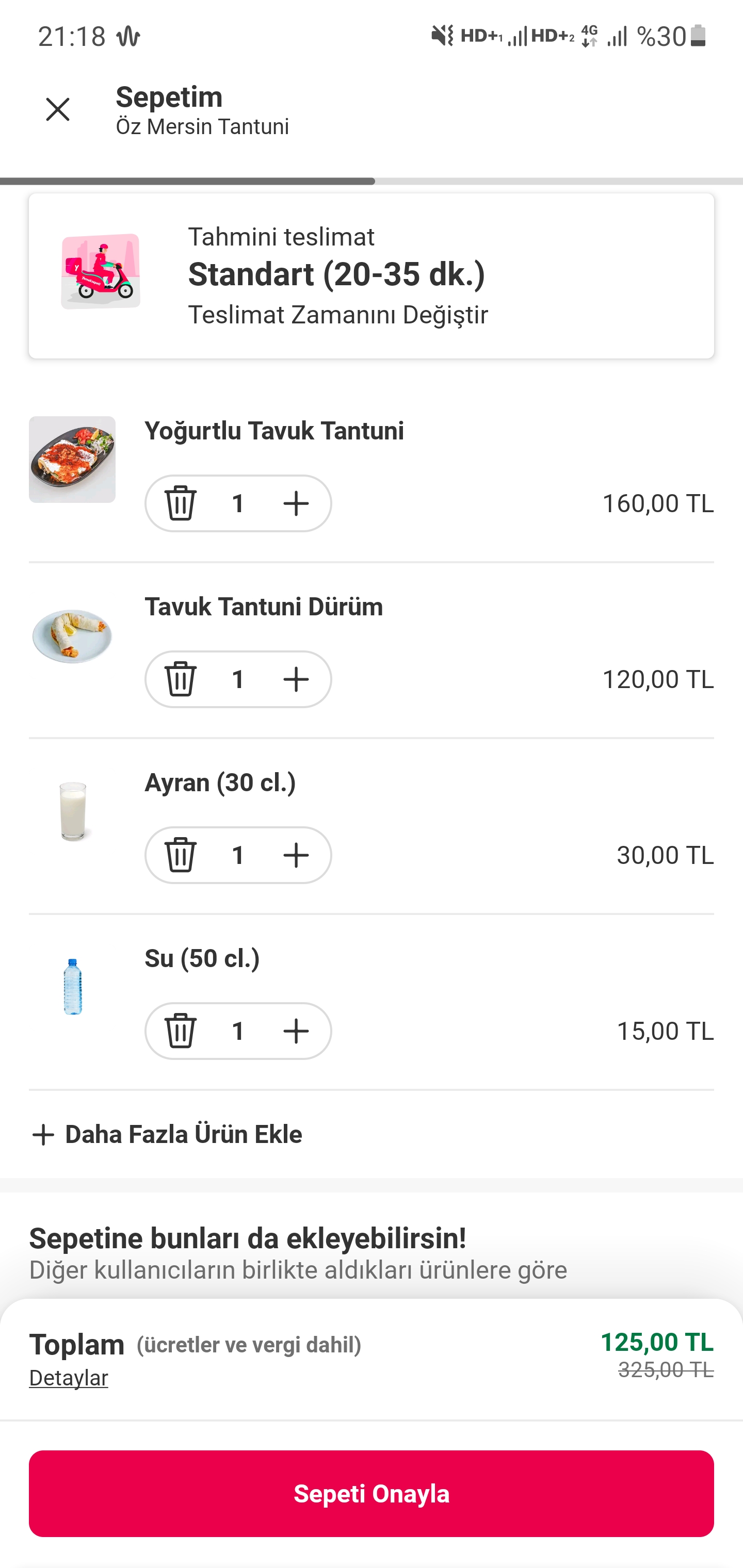The height and width of the screenshot is (1568, 743).
Task: Remove Yoğurtlu Tavuk Tantuni from the cart
Action: [180, 503]
